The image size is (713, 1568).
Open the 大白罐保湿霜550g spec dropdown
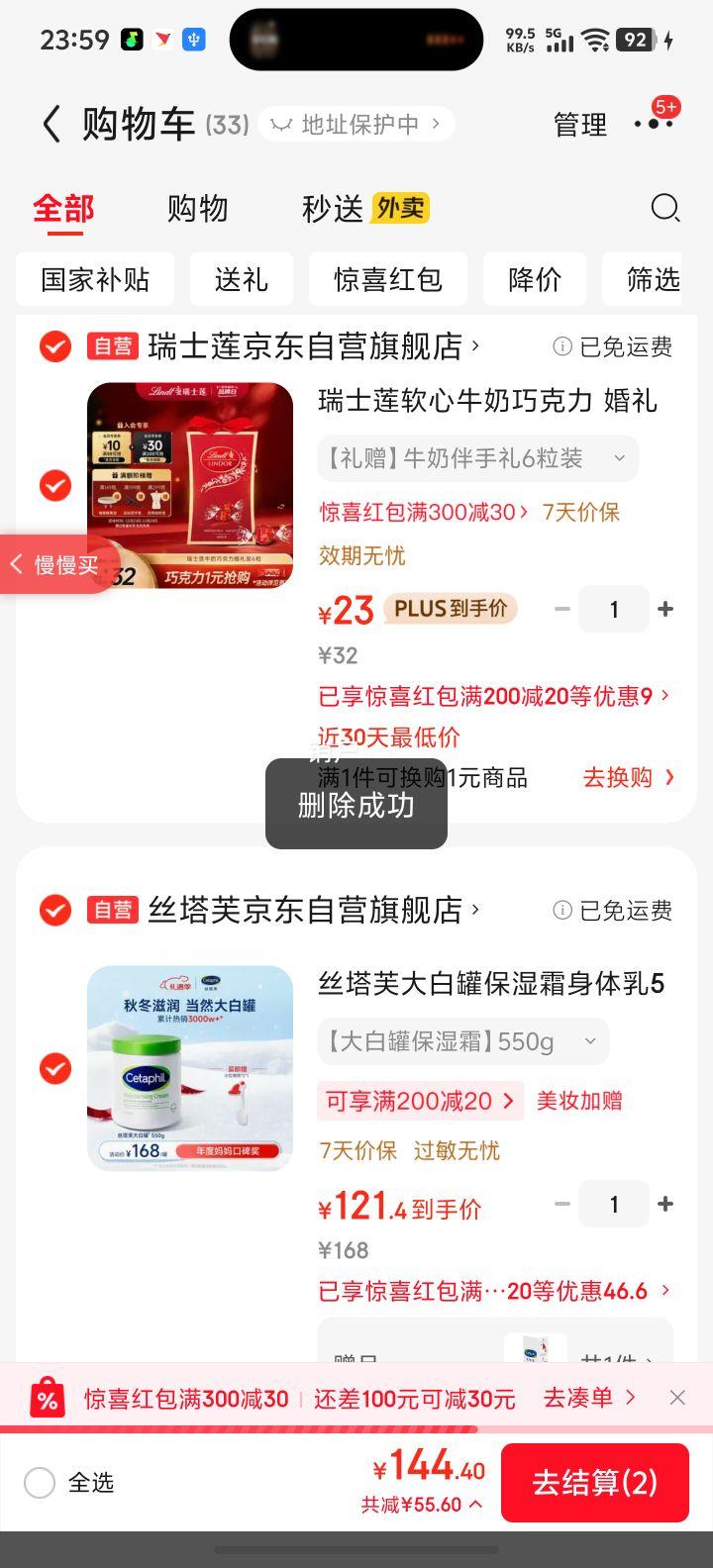590,1041
